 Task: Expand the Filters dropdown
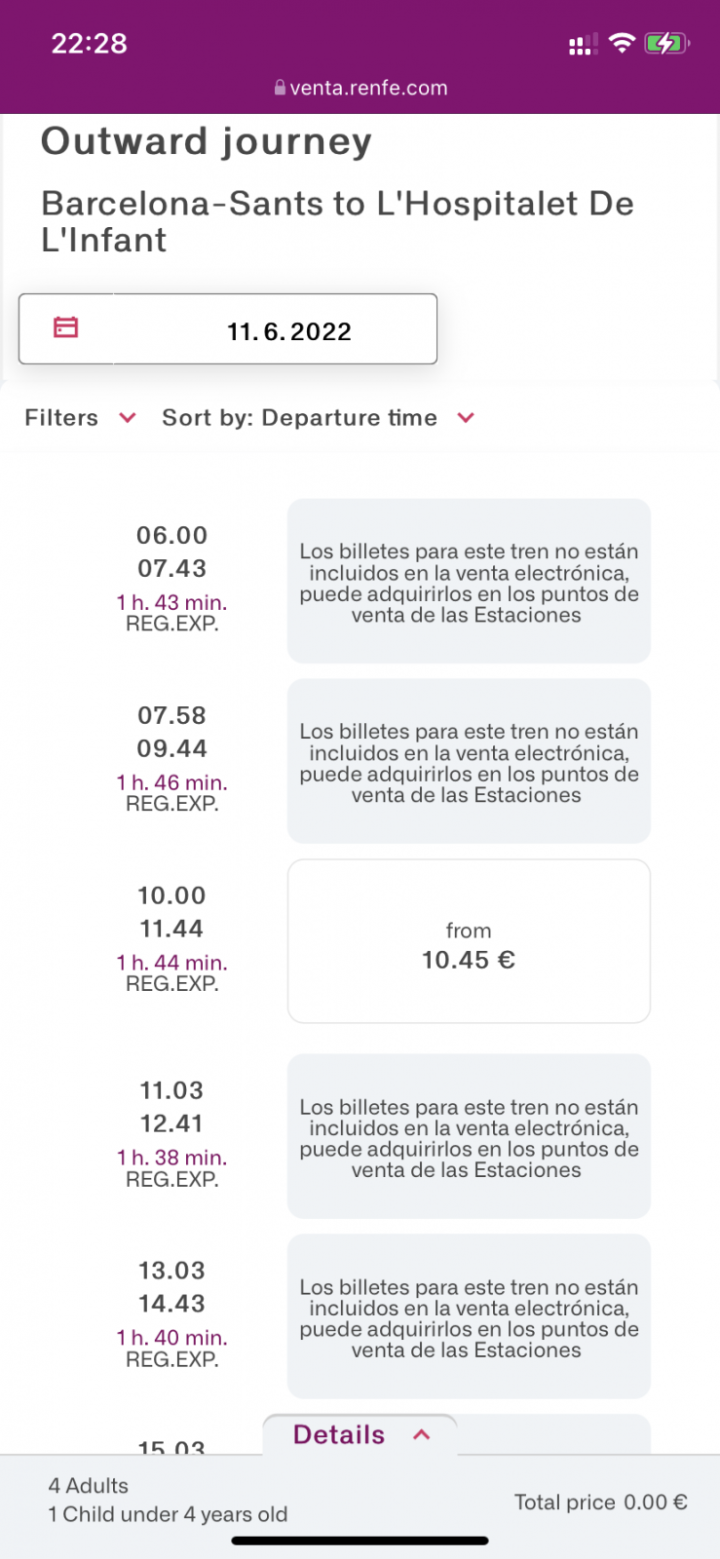coord(80,418)
